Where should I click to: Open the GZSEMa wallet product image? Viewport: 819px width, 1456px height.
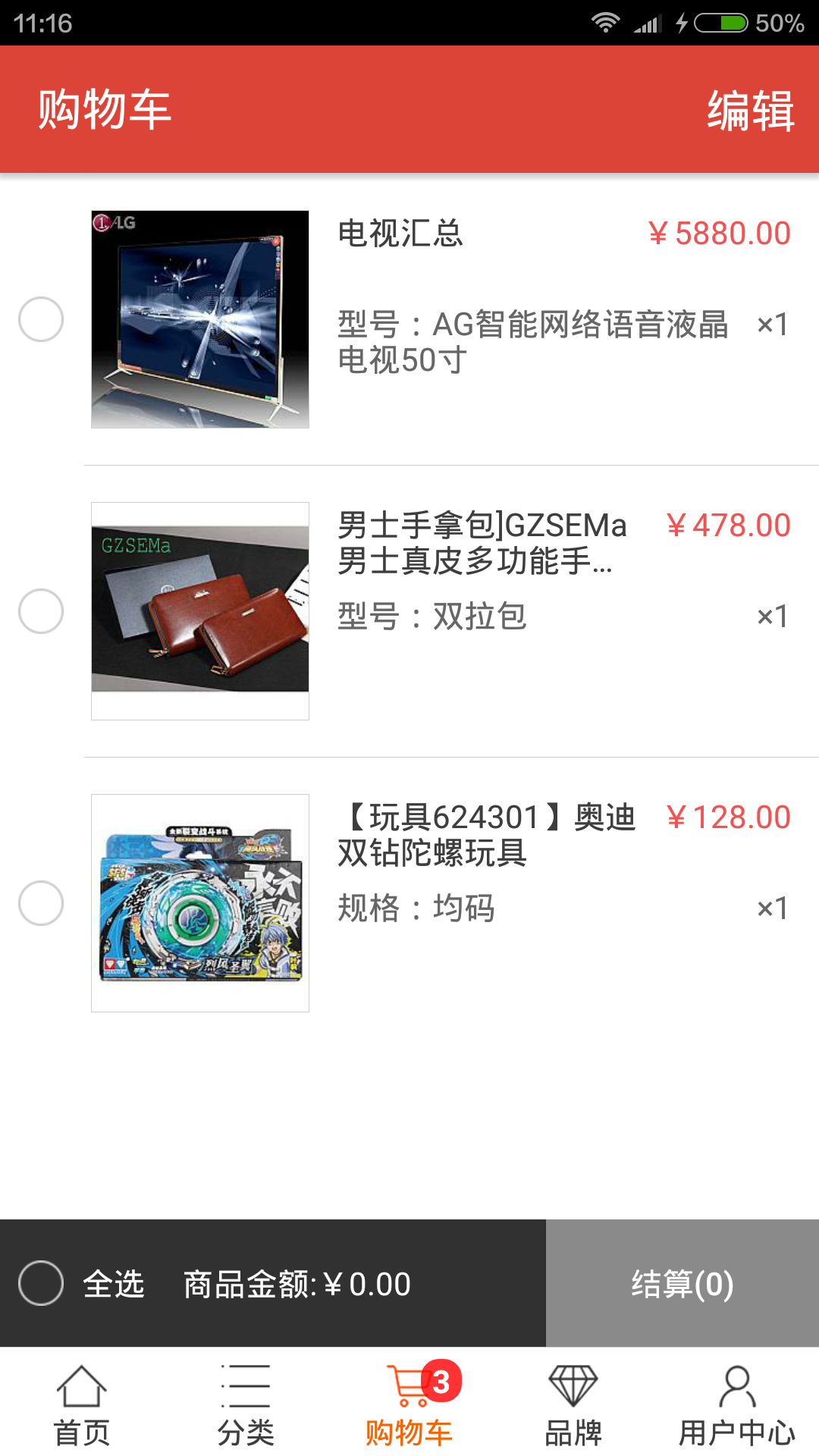click(200, 610)
